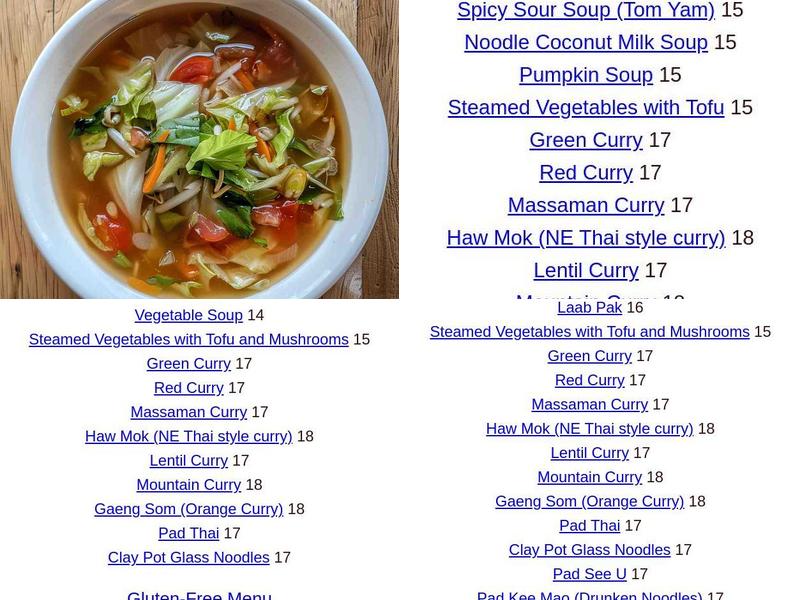Open the Spicy Sour Soup (Tom Yam) link
The image size is (800, 600).
585,11
